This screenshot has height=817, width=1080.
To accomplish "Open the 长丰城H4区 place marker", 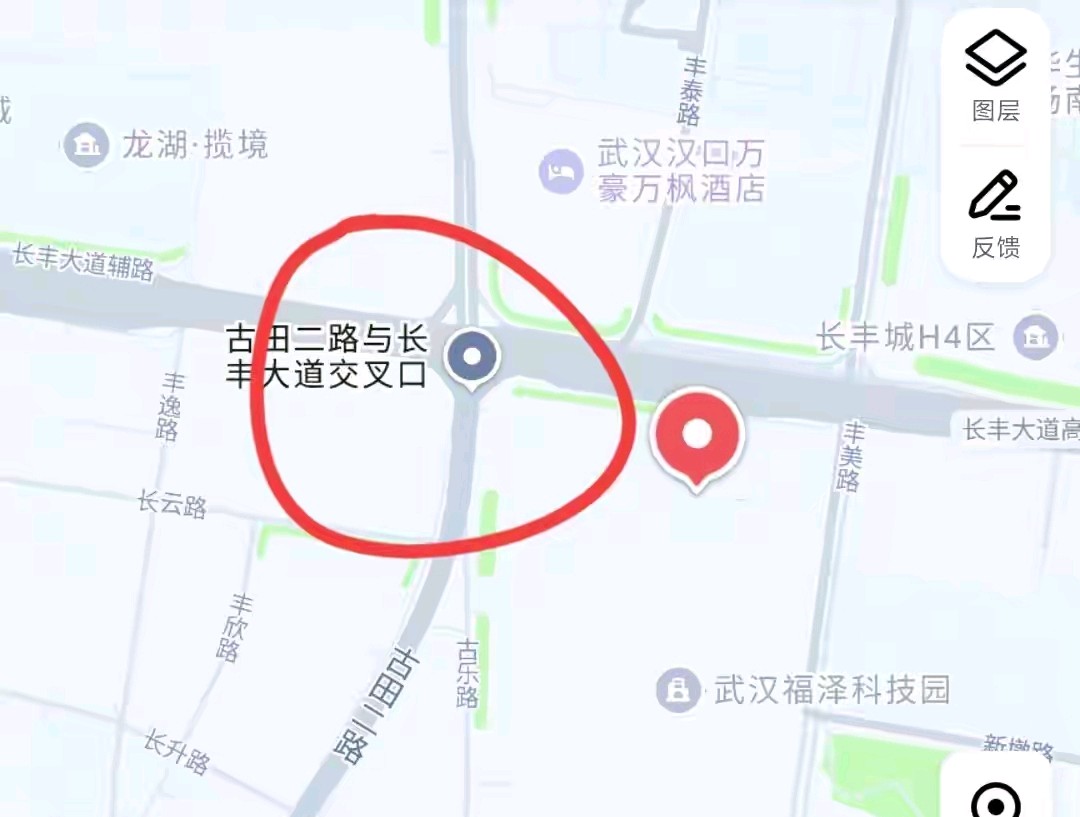I will point(1035,337).
